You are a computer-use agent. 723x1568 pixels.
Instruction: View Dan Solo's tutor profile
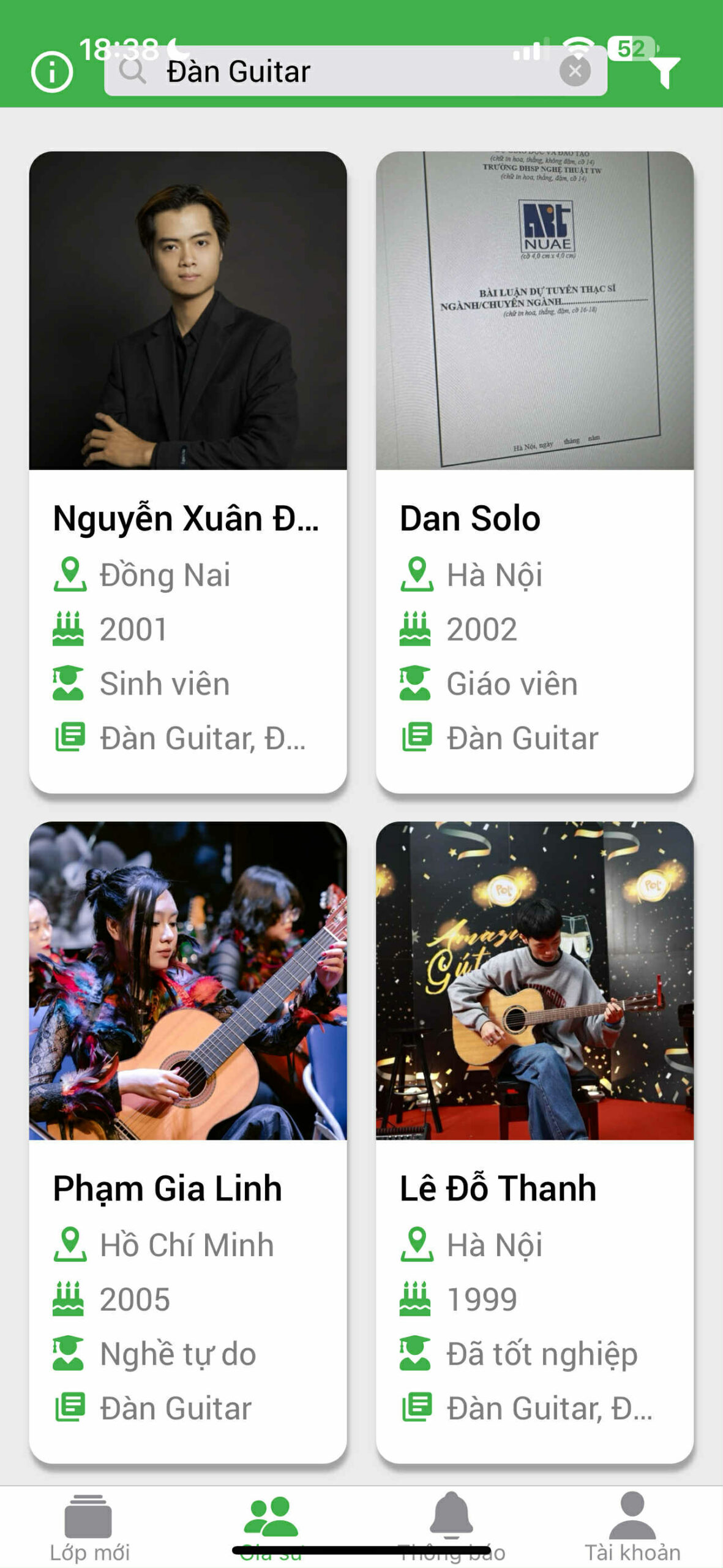pyautogui.click(x=534, y=472)
